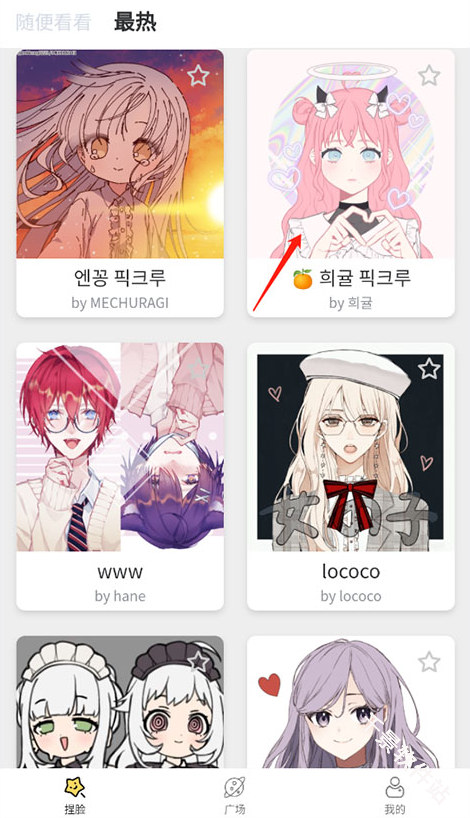Screen dimensions: 470x818
Task: Favorite the www card by hane
Action: [198, 369]
